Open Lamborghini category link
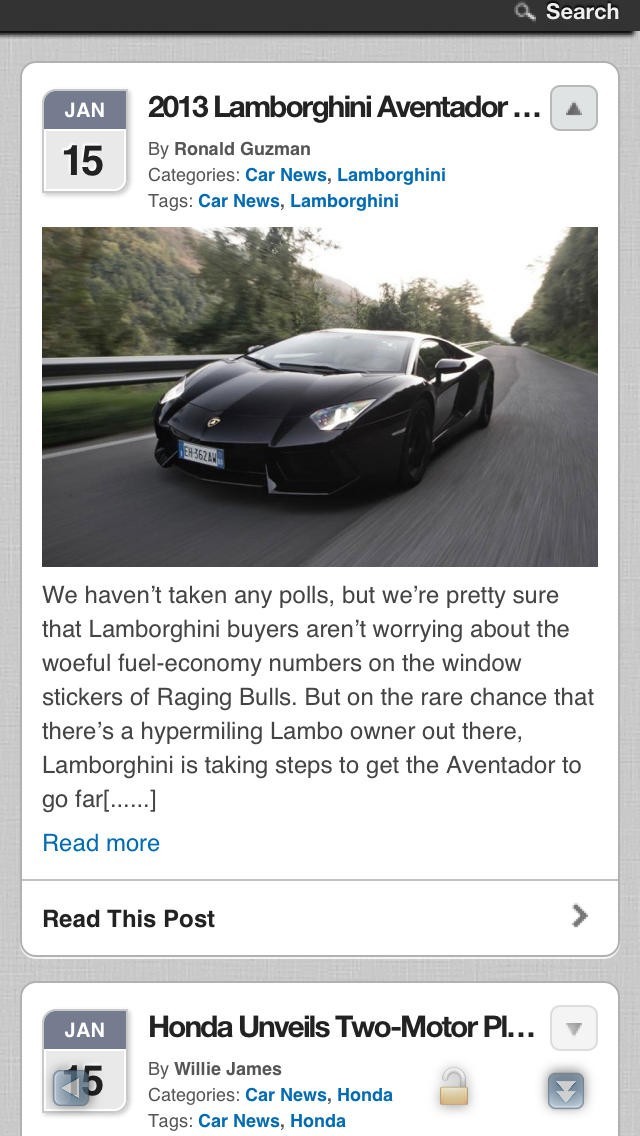The height and width of the screenshot is (1136, 640). [x=391, y=175]
